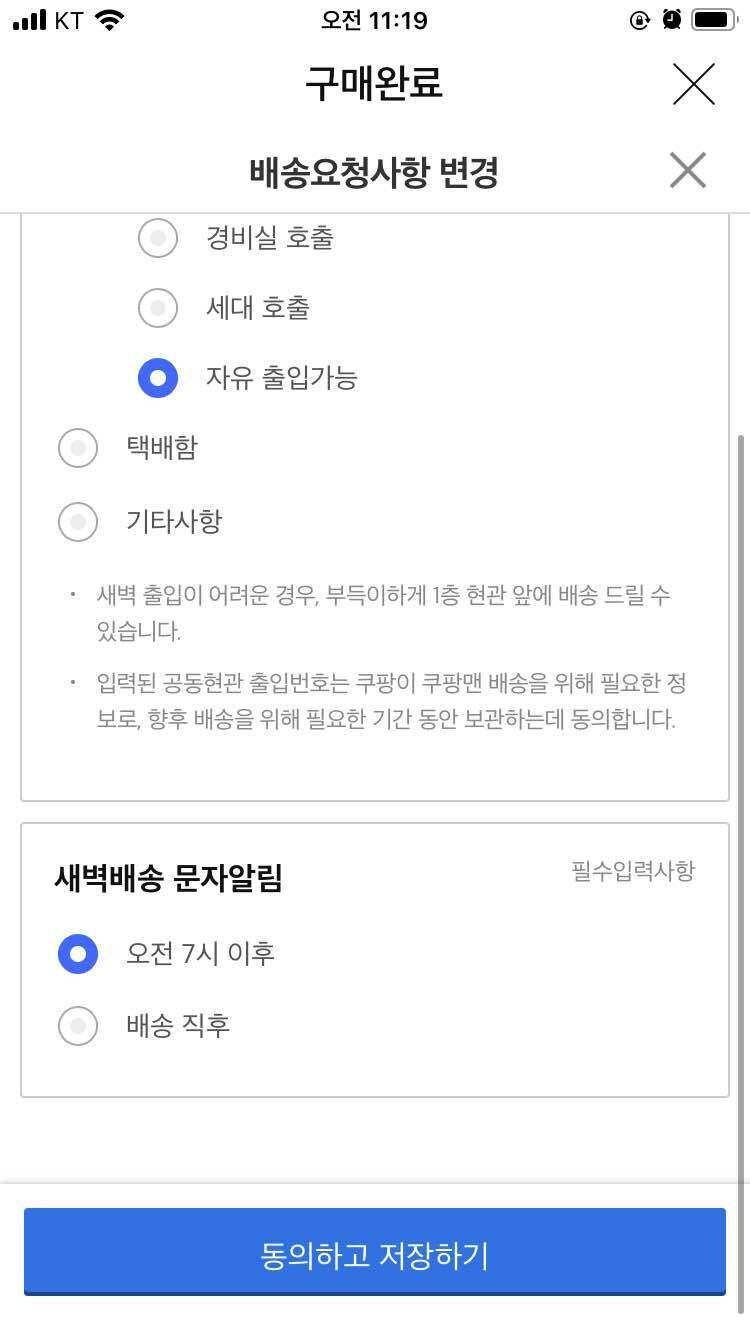Close the 구매완료 screen
The width and height of the screenshot is (750, 1334).
[694, 85]
